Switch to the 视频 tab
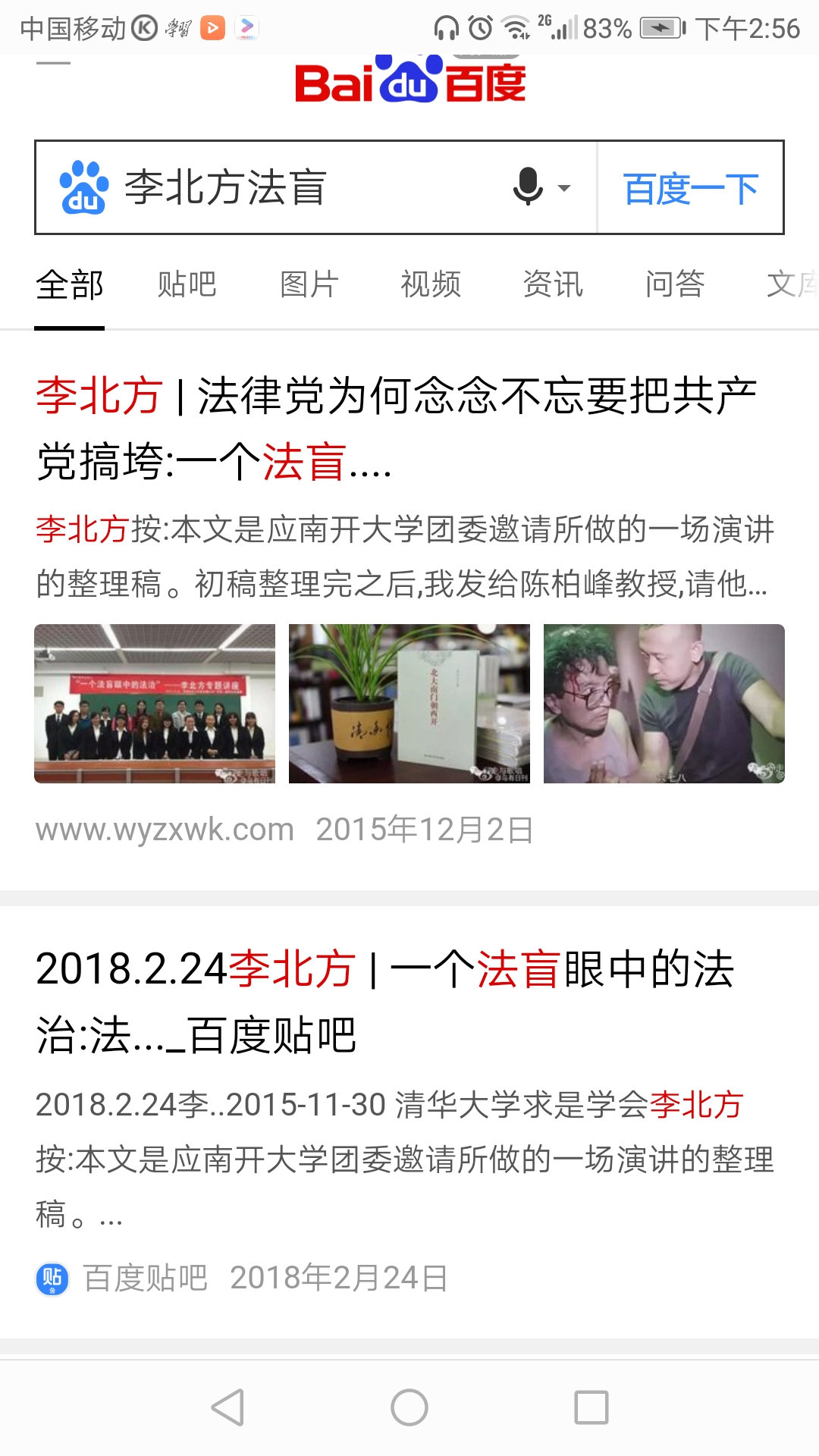This screenshot has width=819, height=1456. [431, 285]
